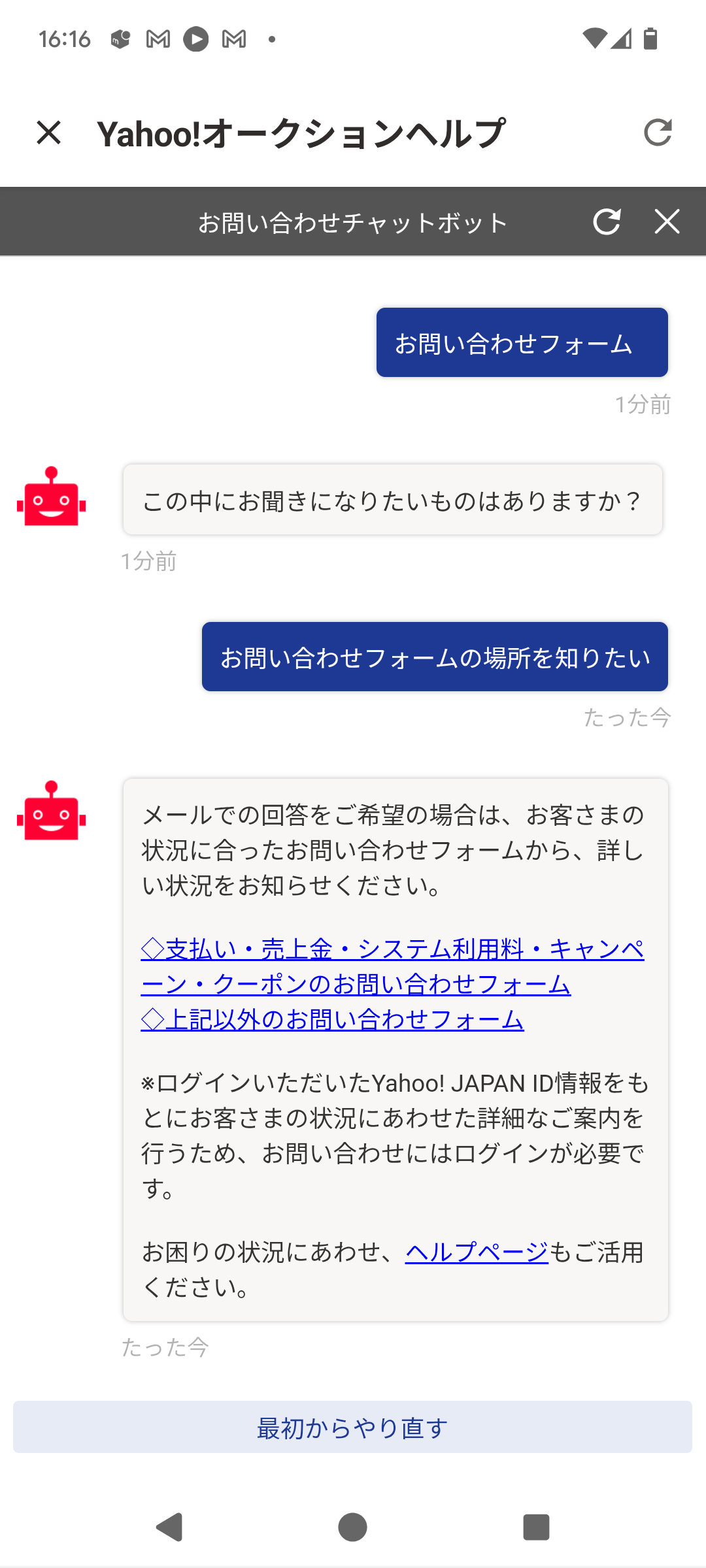Go back with the system back button
This screenshot has width=706, height=1568.
(170, 1527)
